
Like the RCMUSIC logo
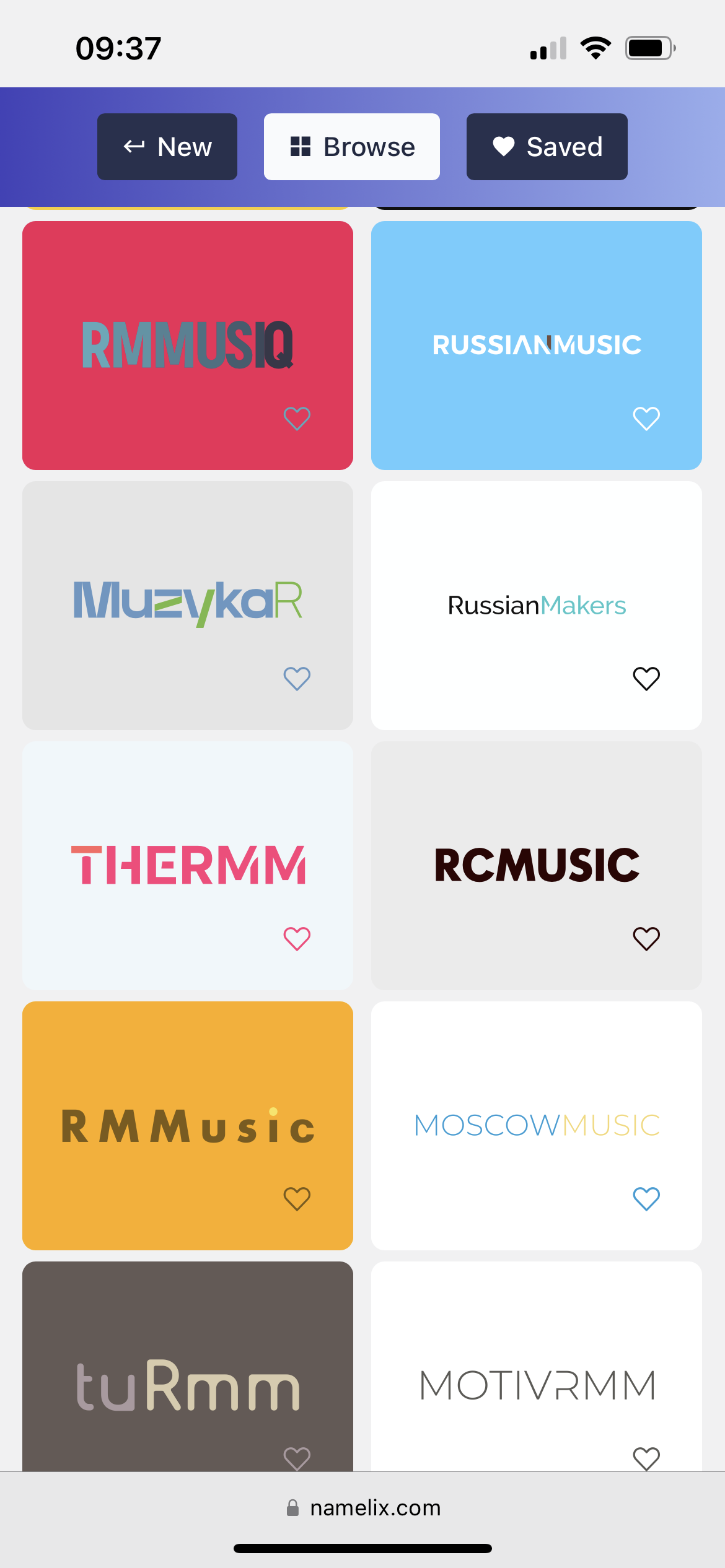[x=646, y=939]
